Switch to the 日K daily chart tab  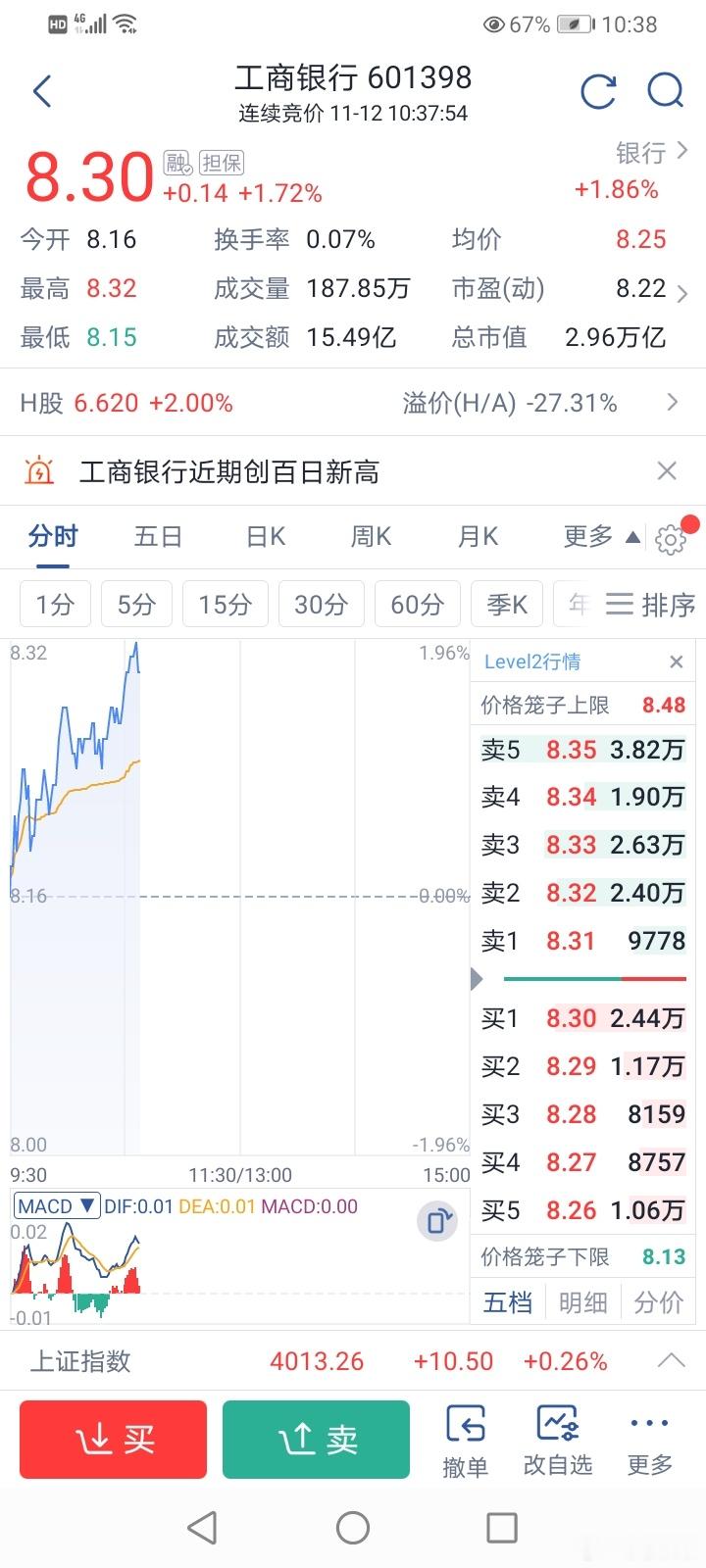point(263,537)
